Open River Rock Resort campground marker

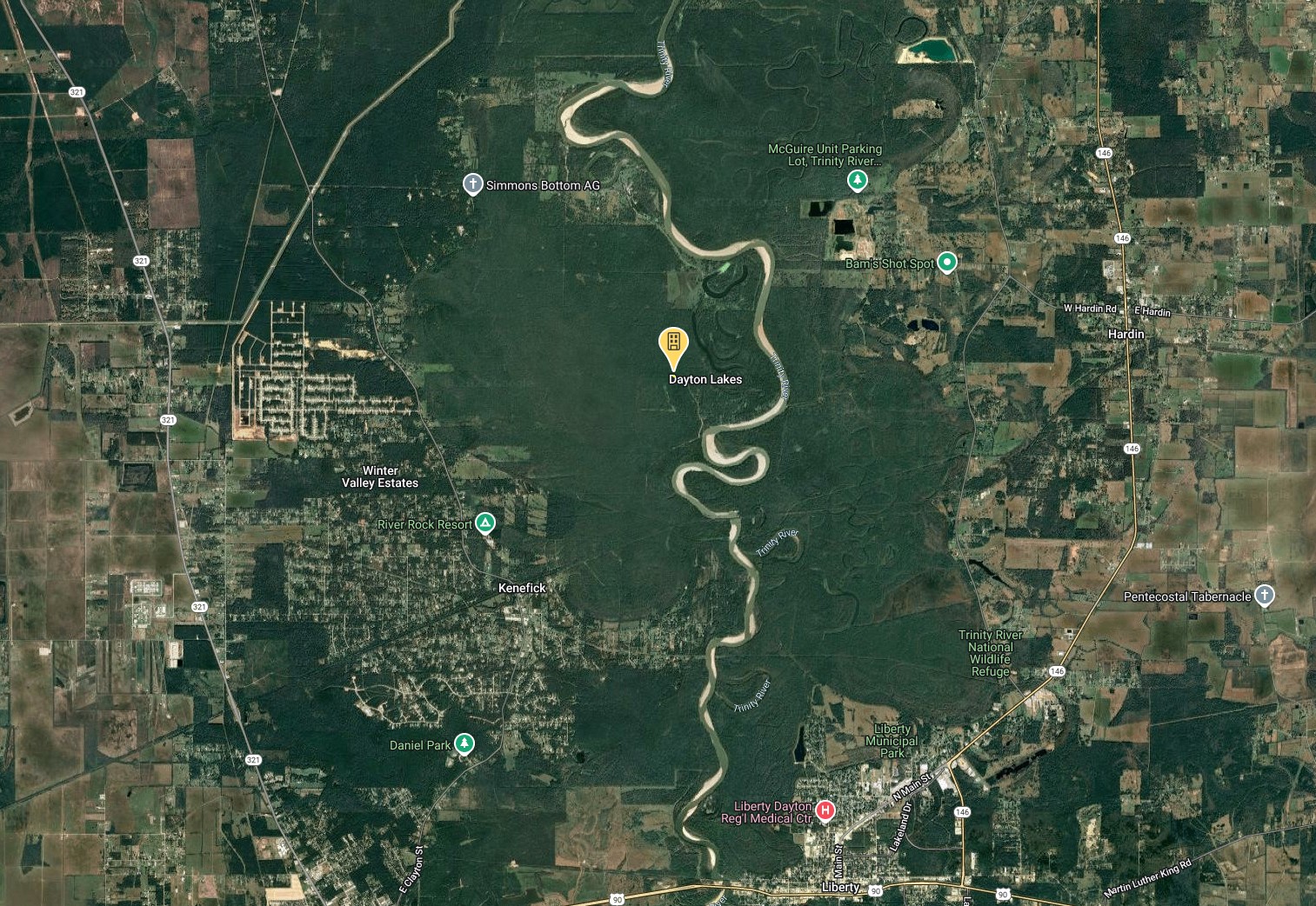(485, 523)
